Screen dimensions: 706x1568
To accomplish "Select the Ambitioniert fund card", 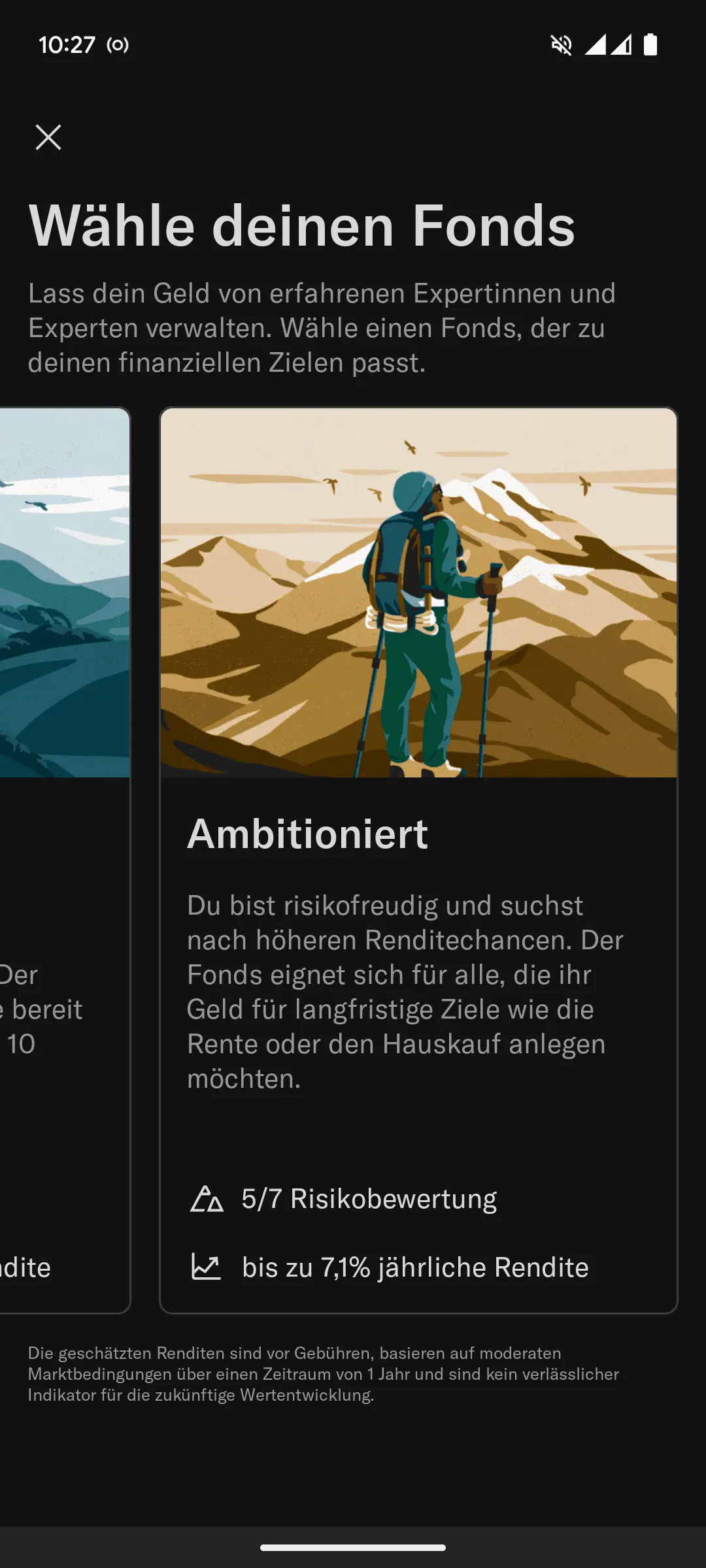I will point(418,860).
